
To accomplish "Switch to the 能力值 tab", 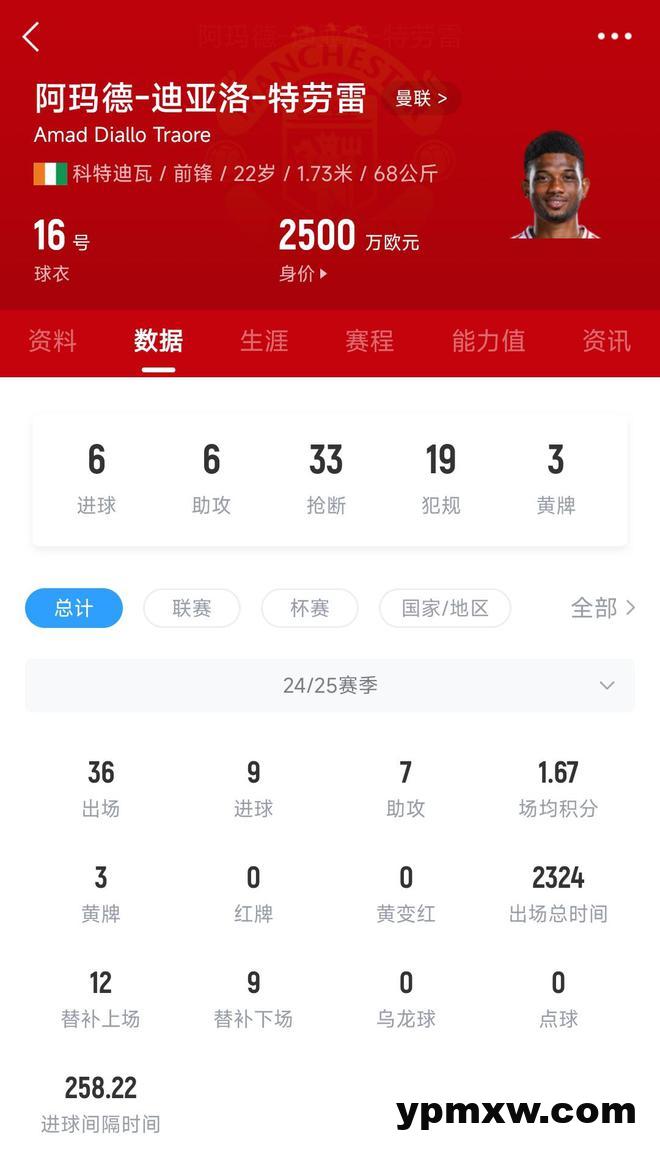I will (488, 341).
